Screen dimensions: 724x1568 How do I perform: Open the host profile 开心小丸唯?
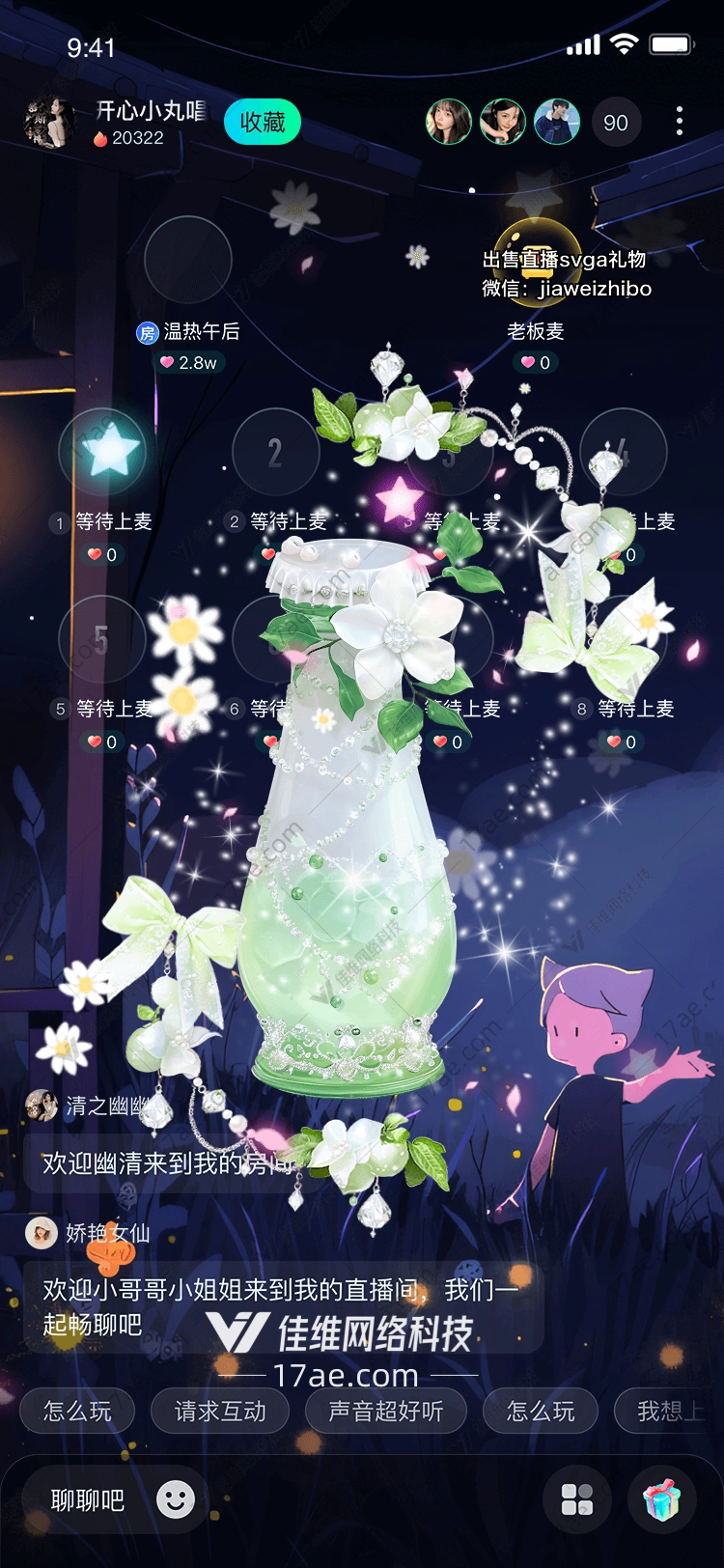tap(48, 123)
